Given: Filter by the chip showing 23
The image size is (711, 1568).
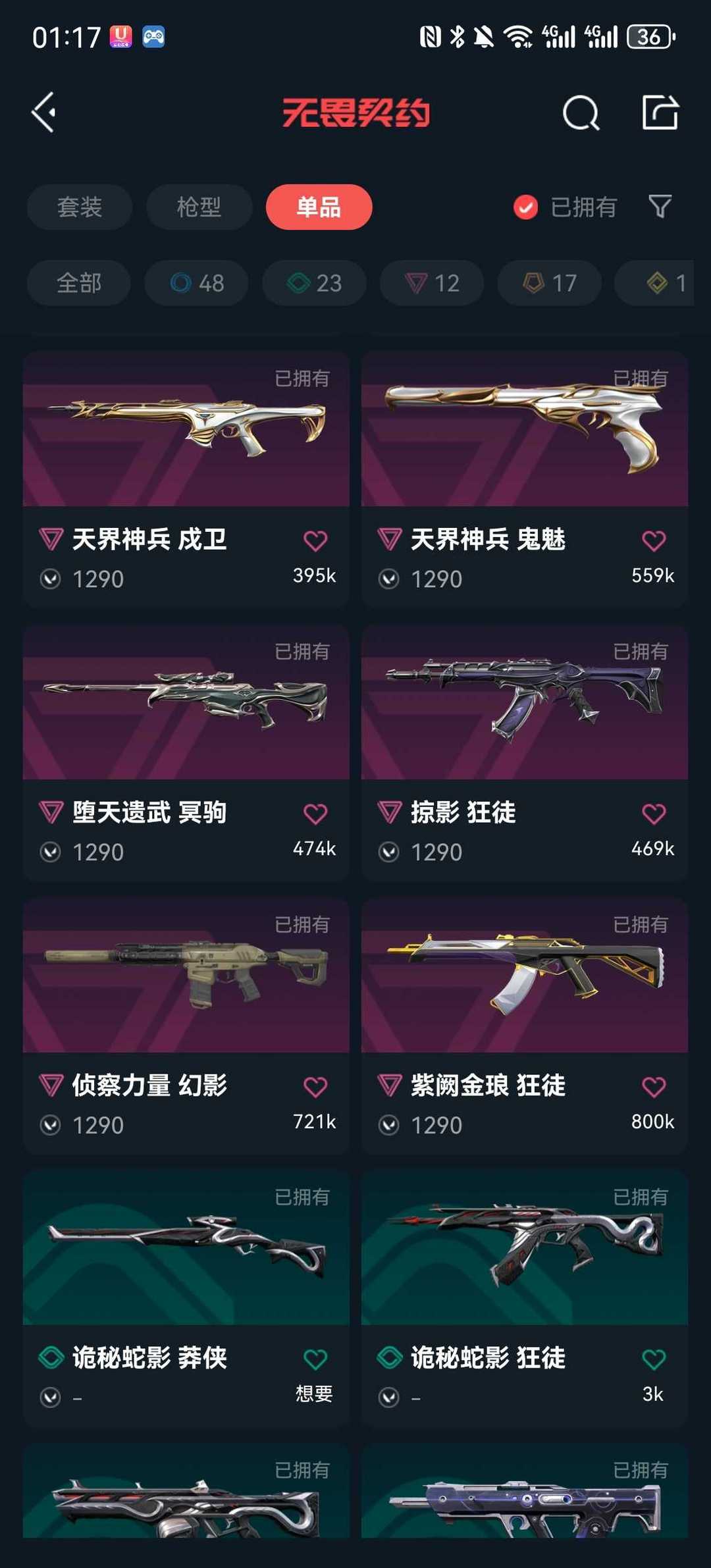Looking at the screenshot, I should click(314, 283).
